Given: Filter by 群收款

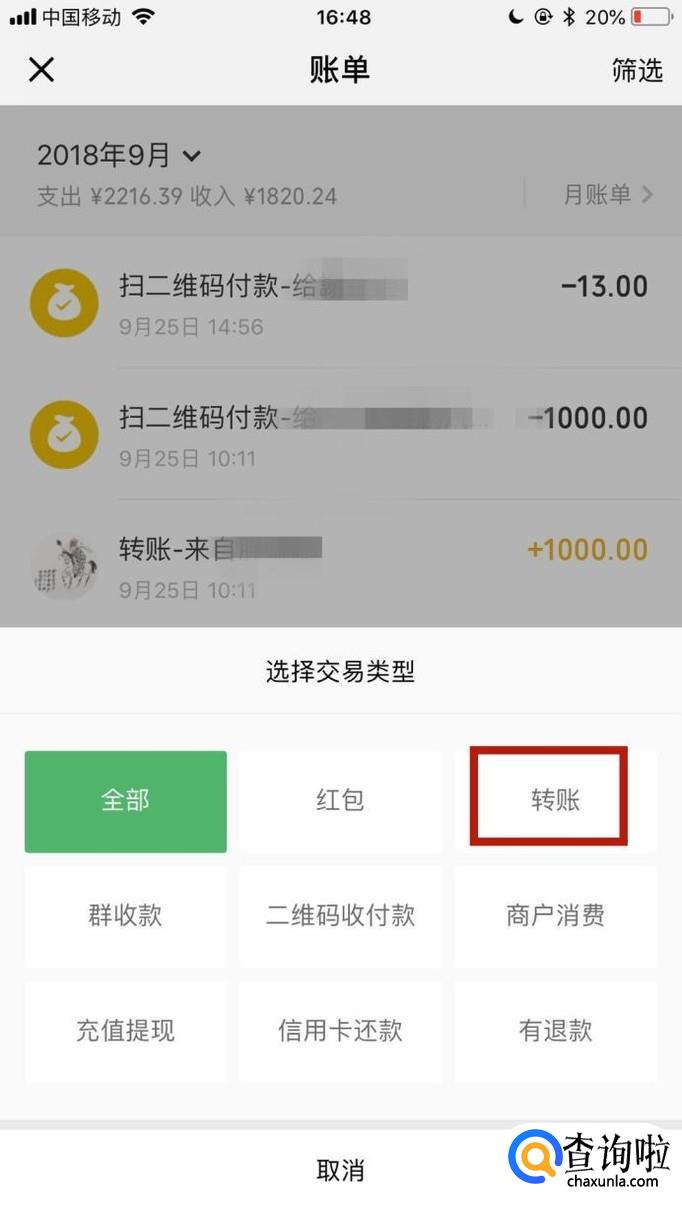Looking at the screenshot, I should pos(126,916).
